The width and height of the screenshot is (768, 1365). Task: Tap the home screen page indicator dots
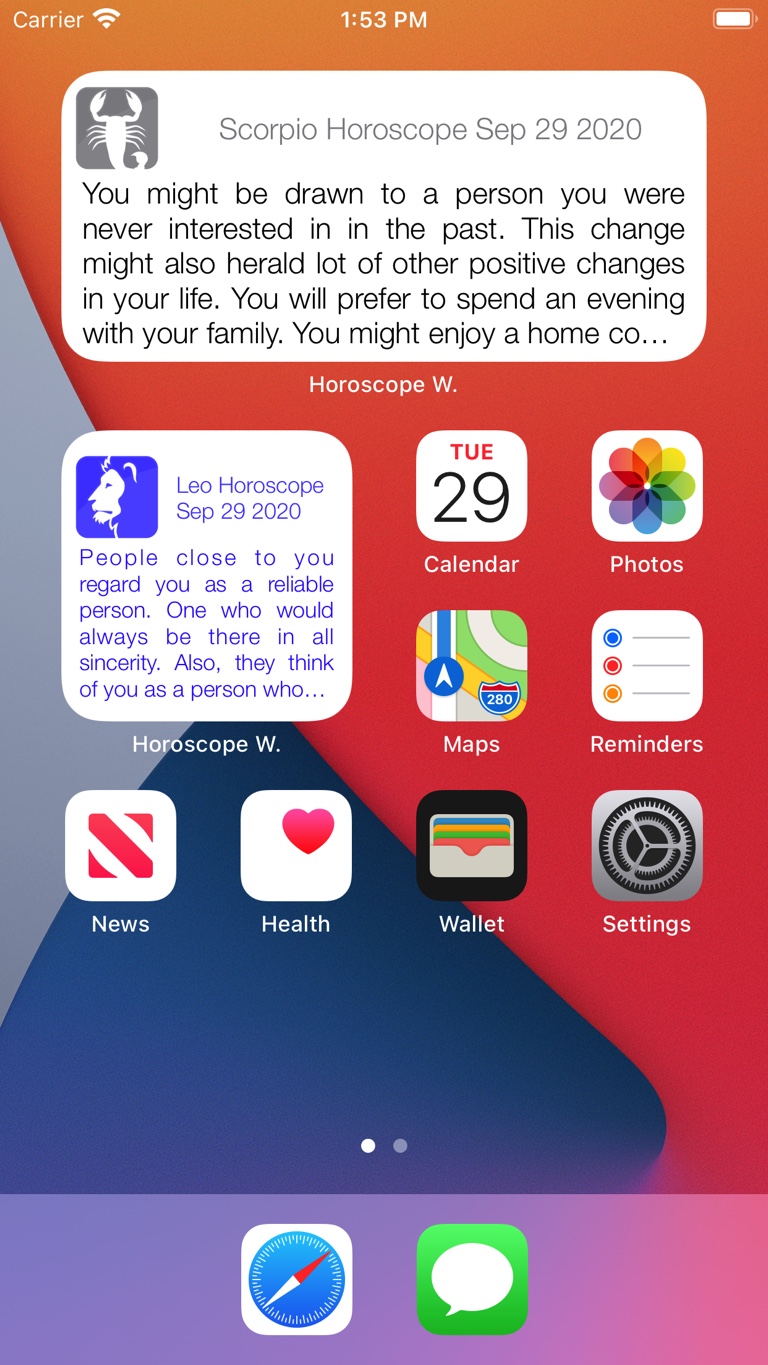384,1146
